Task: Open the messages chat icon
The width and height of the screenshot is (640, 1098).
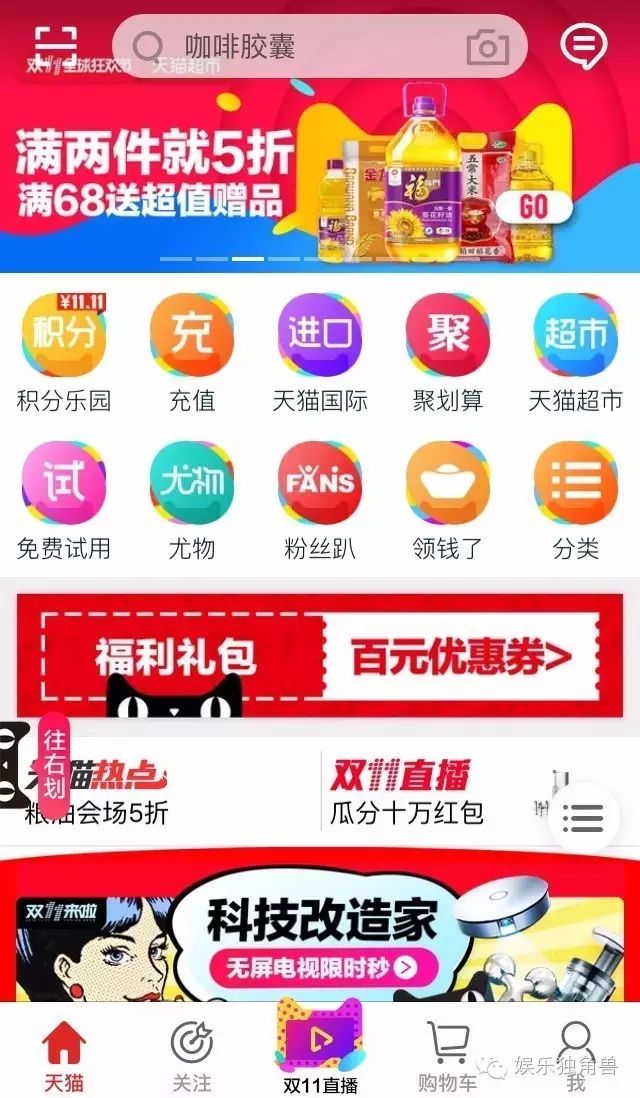Action: click(x=581, y=44)
